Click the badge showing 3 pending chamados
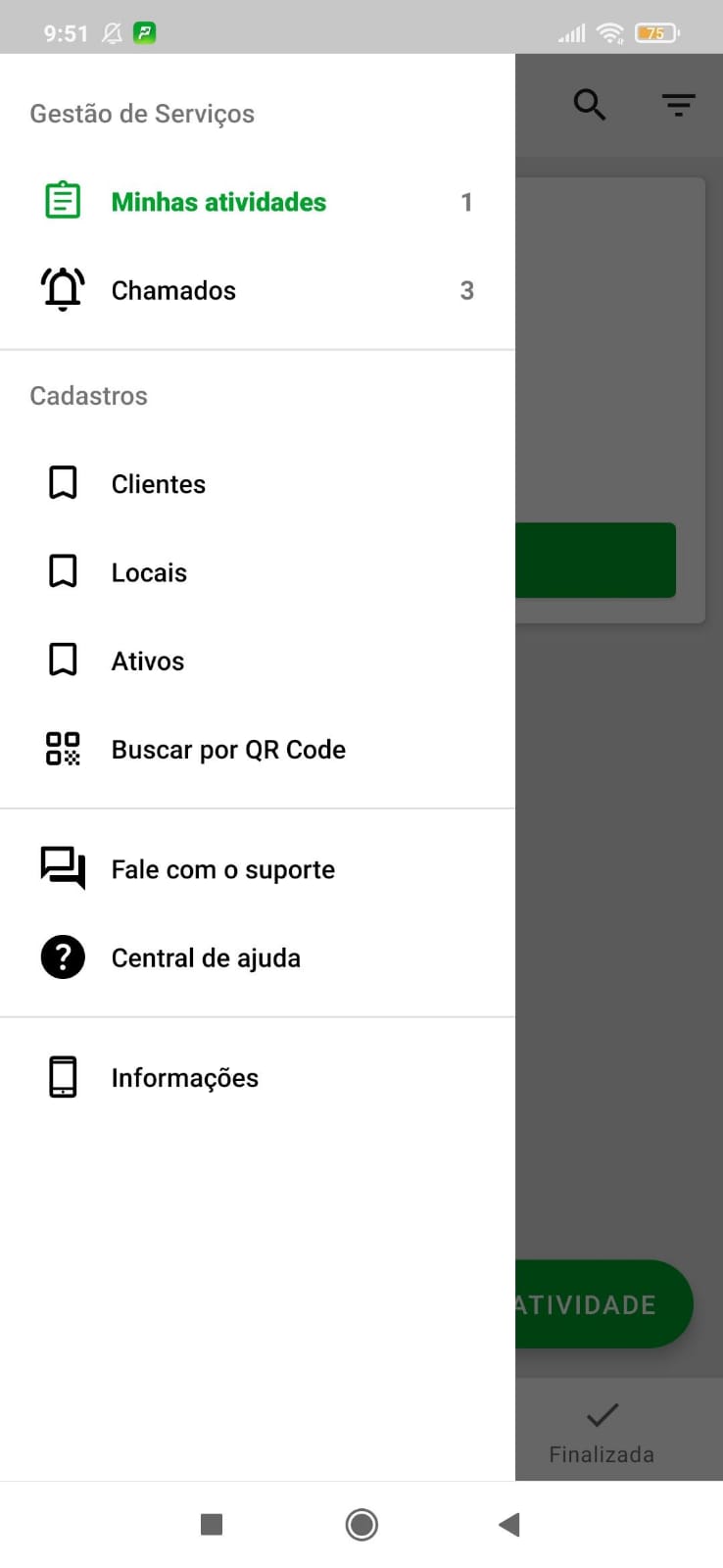Viewport: 723px width, 1568px height. tap(467, 289)
